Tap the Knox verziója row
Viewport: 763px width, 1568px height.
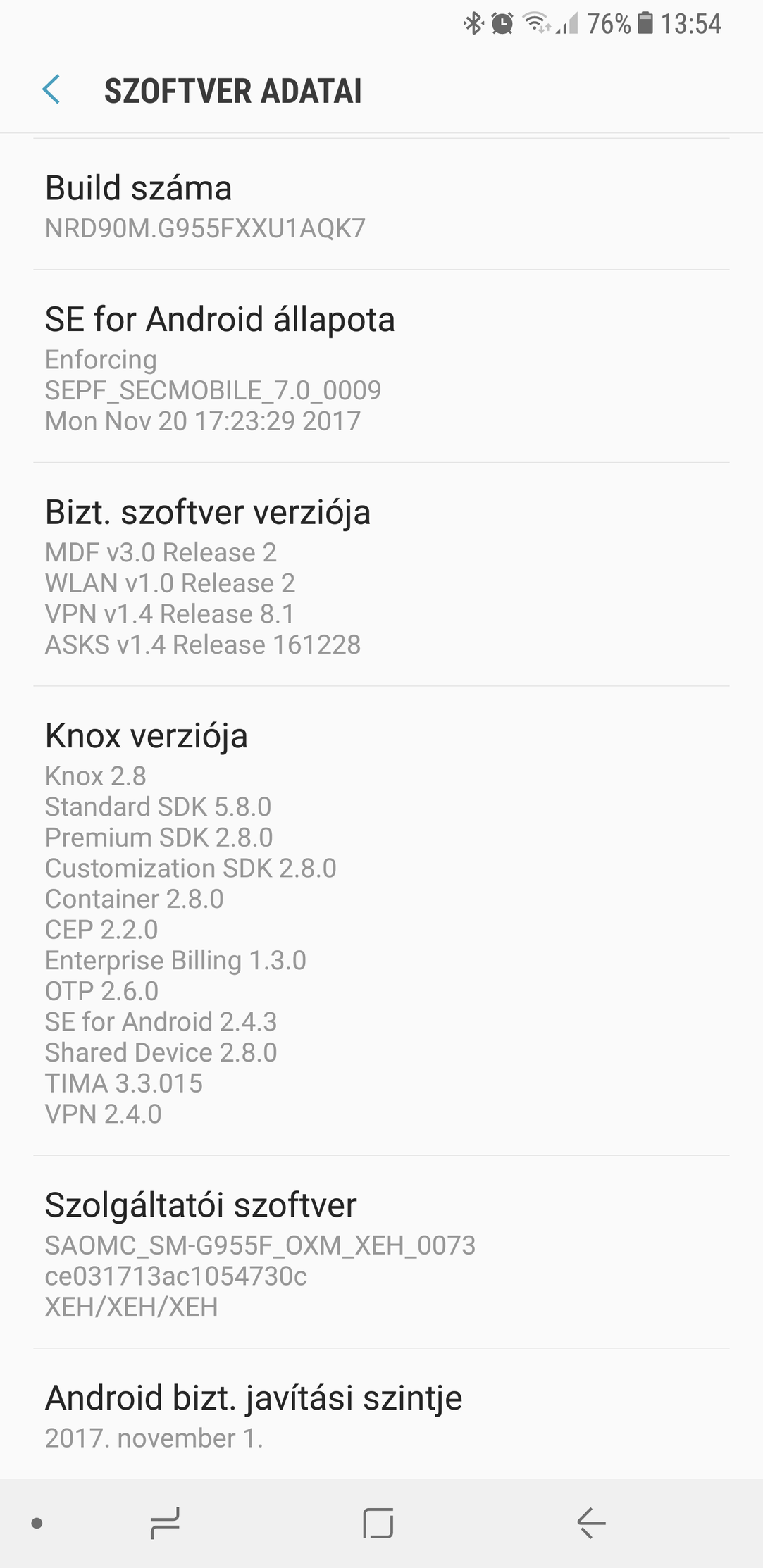pyautogui.click(x=381, y=921)
